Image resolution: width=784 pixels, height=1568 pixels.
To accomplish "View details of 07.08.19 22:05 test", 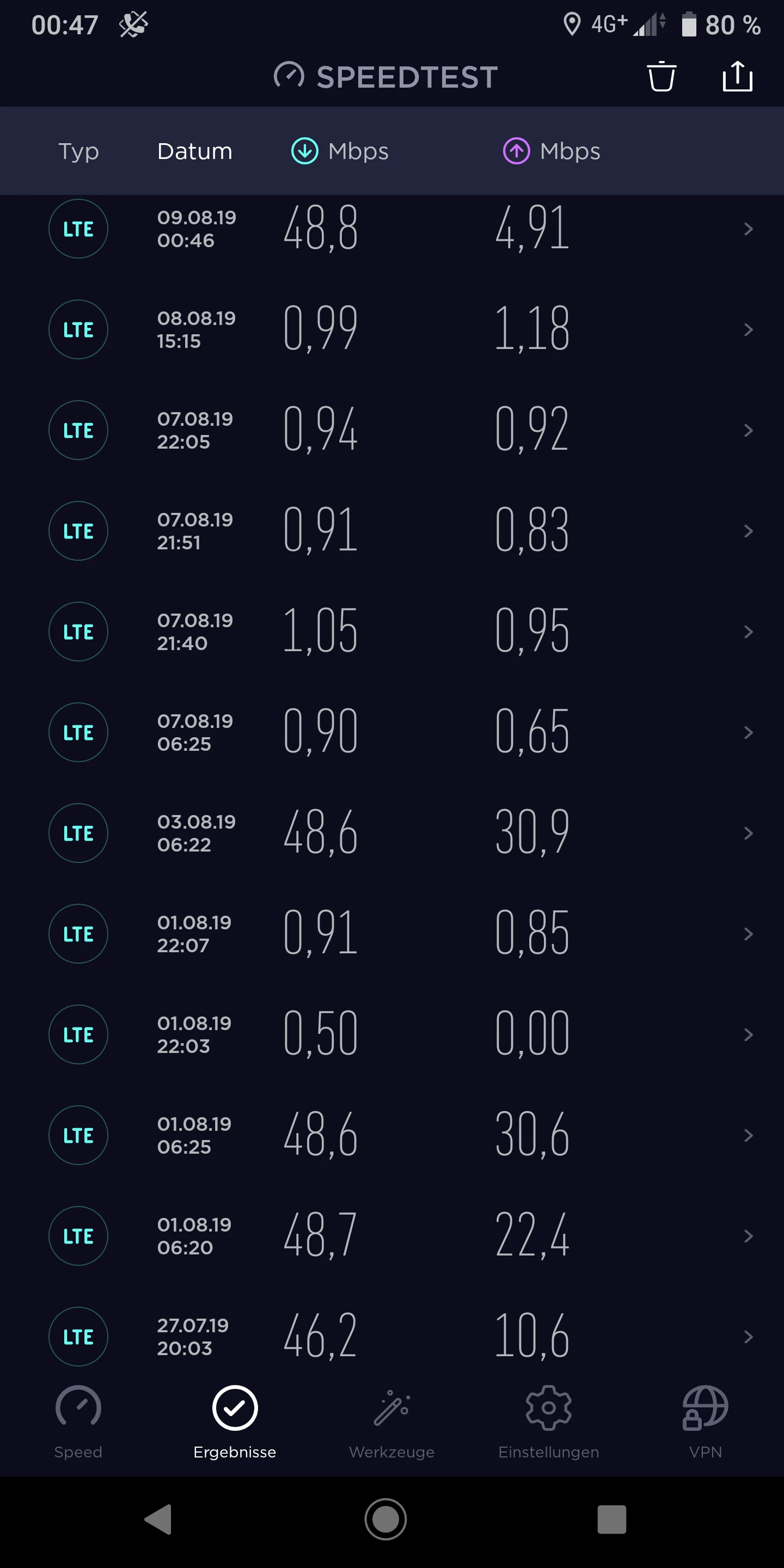I will click(x=392, y=430).
